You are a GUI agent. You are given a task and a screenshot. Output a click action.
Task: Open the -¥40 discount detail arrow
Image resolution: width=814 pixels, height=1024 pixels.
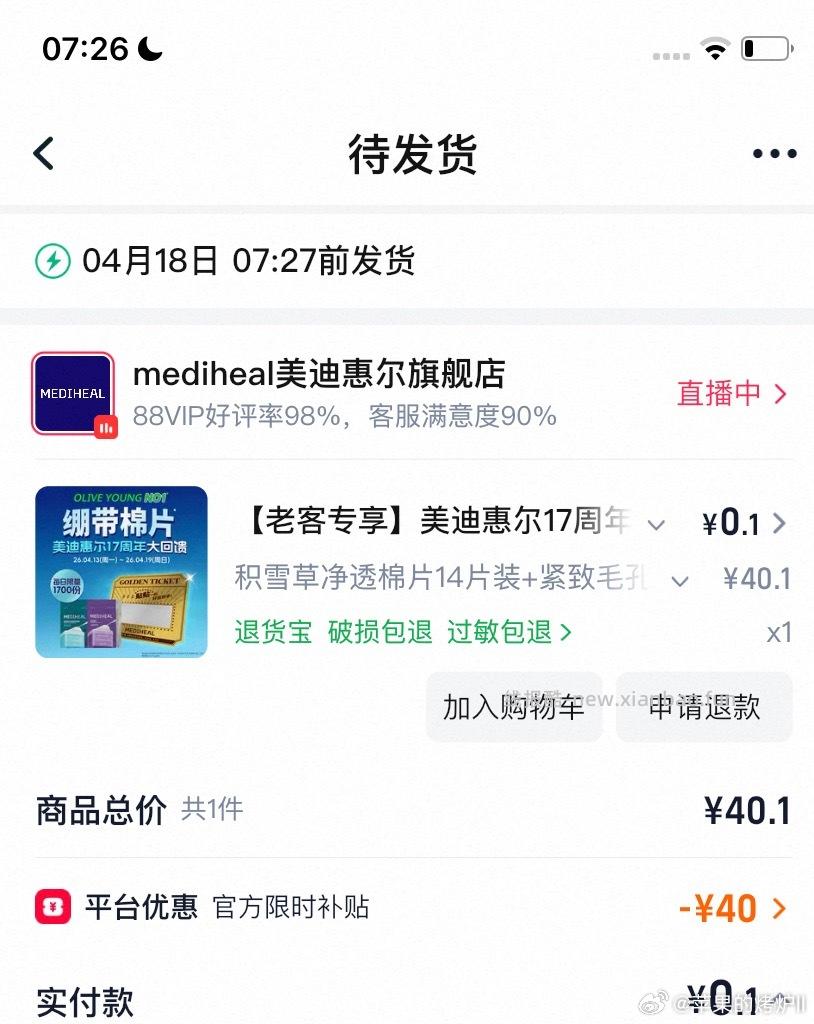(x=779, y=907)
